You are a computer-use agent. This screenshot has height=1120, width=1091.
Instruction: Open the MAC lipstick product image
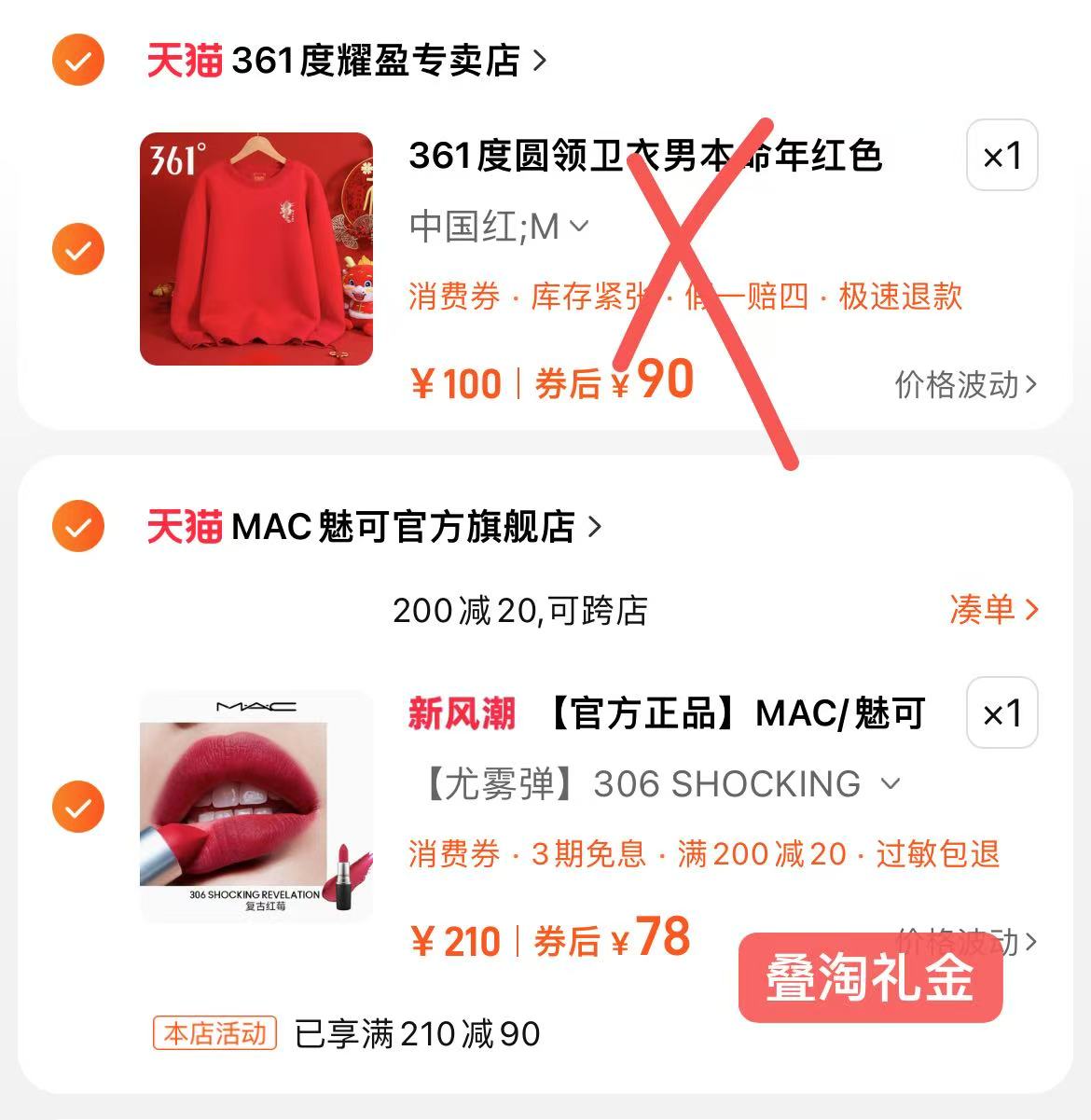[256, 807]
